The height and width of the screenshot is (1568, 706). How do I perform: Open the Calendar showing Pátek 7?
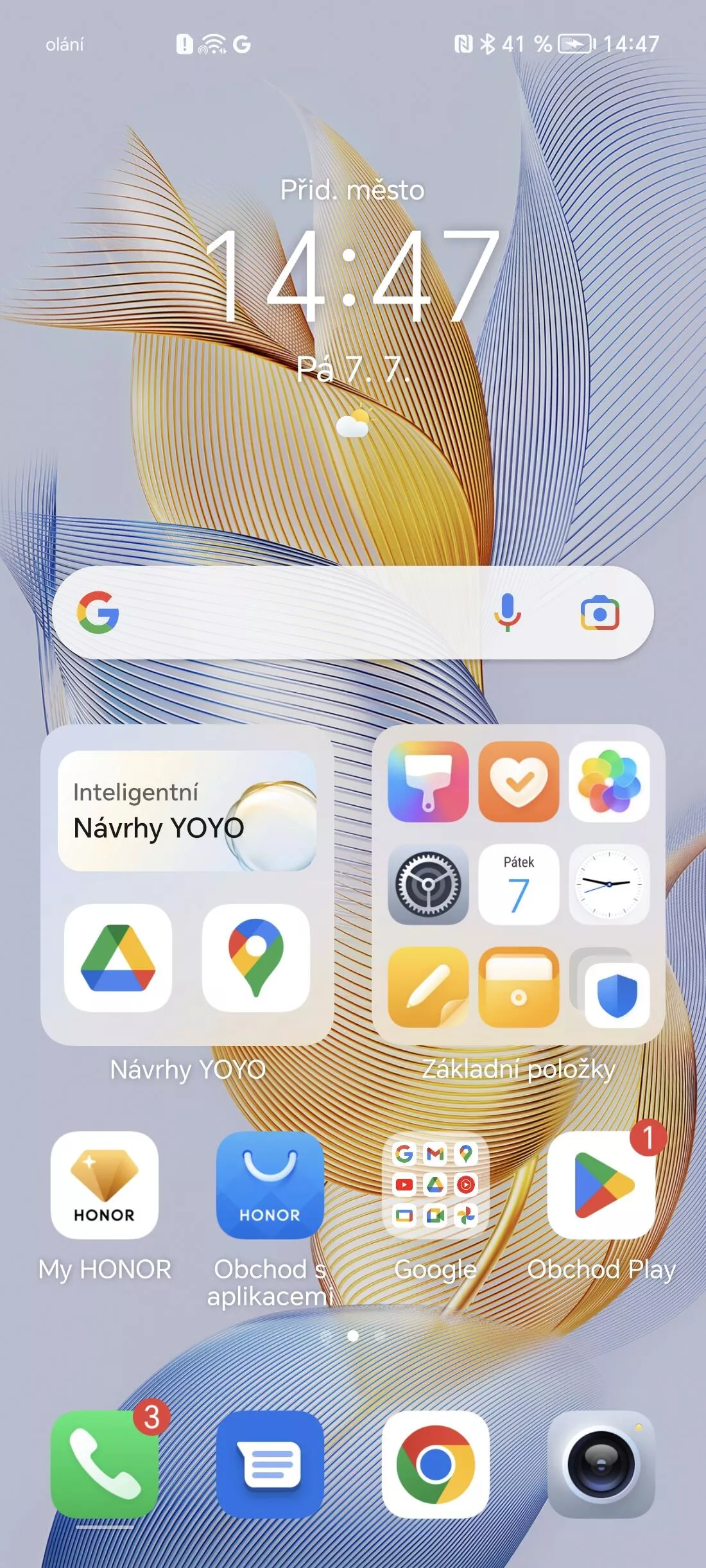[x=519, y=884]
